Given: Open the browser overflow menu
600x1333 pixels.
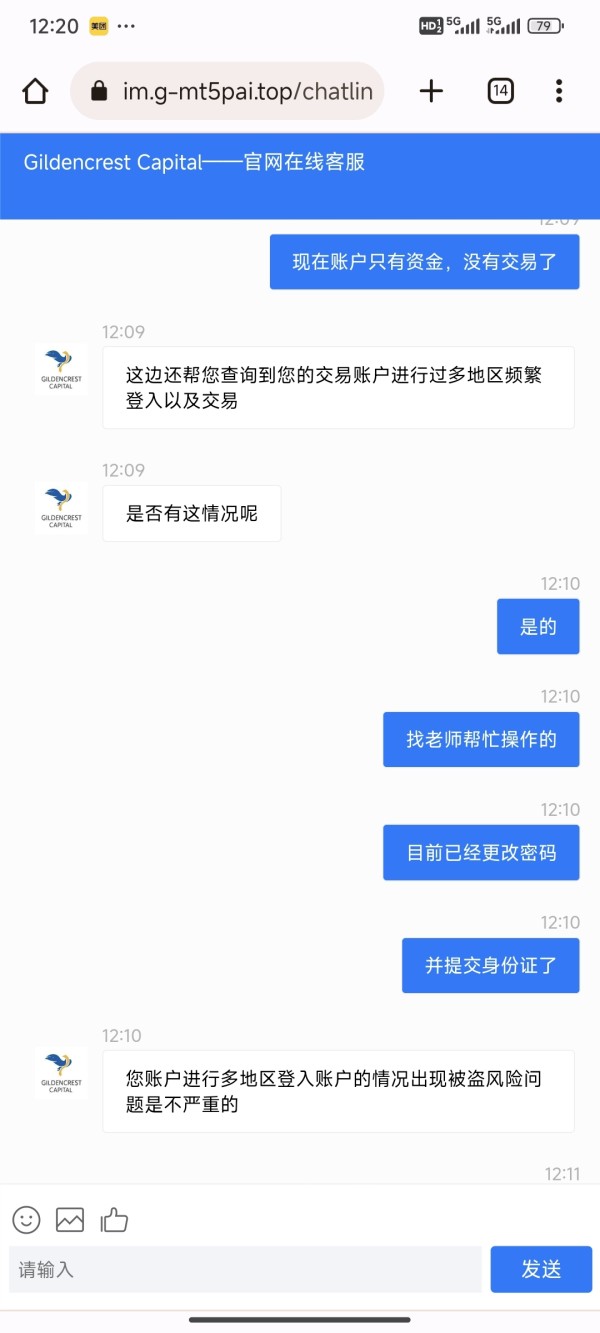Looking at the screenshot, I should pos(559,92).
